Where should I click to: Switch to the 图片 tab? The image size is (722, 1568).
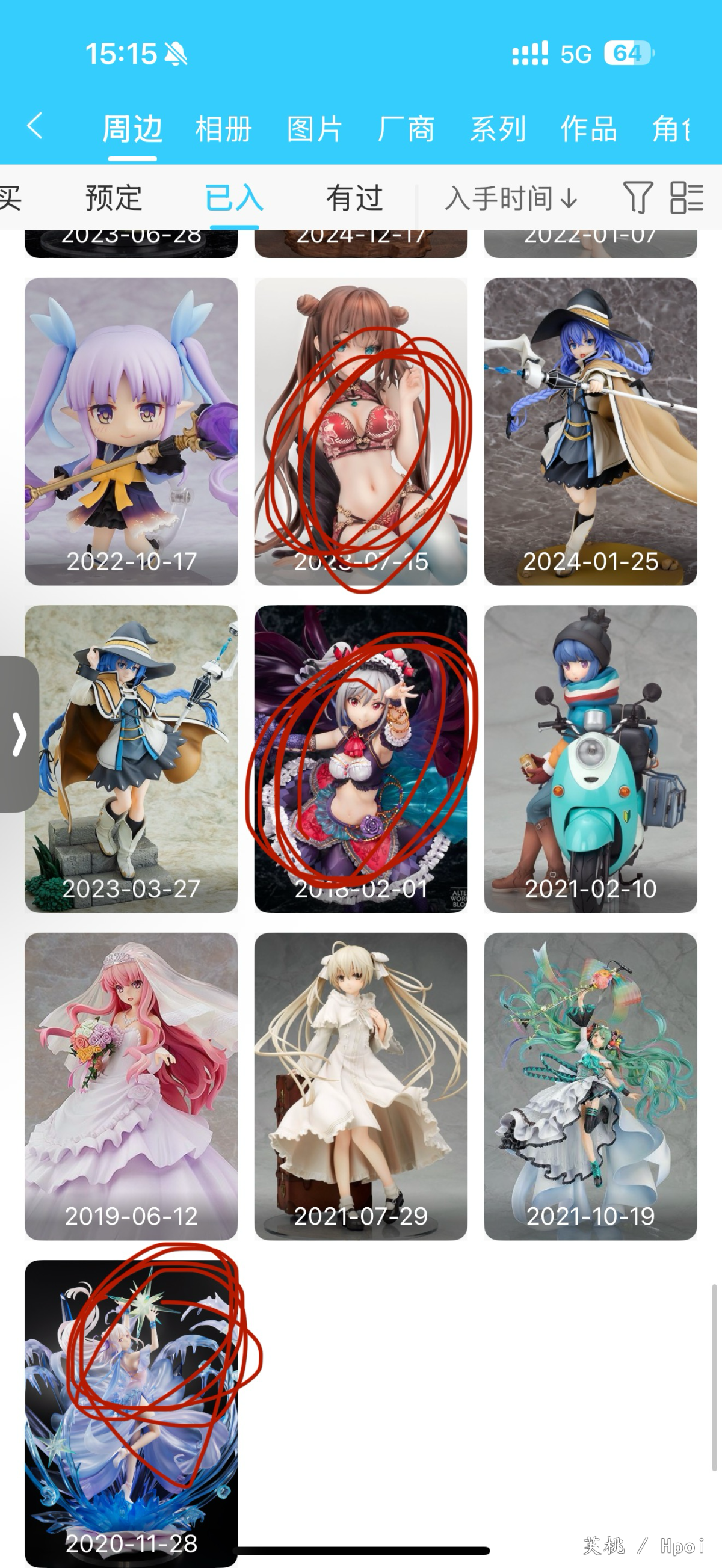pos(315,129)
